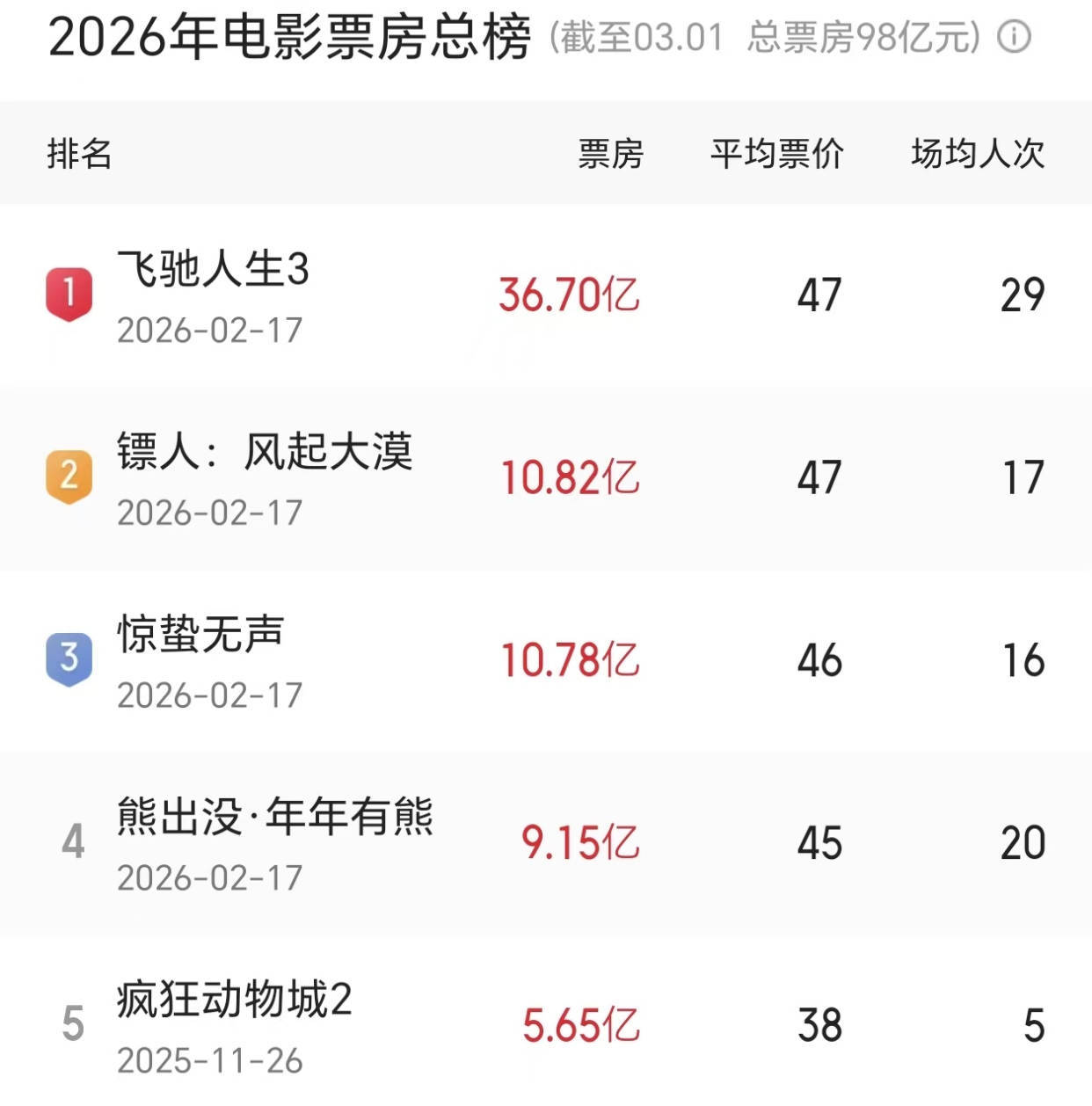The width and height of the screenshot is (1092, 1106).
Task: Open the info icon beside total box office
Action: [1014, 38]
